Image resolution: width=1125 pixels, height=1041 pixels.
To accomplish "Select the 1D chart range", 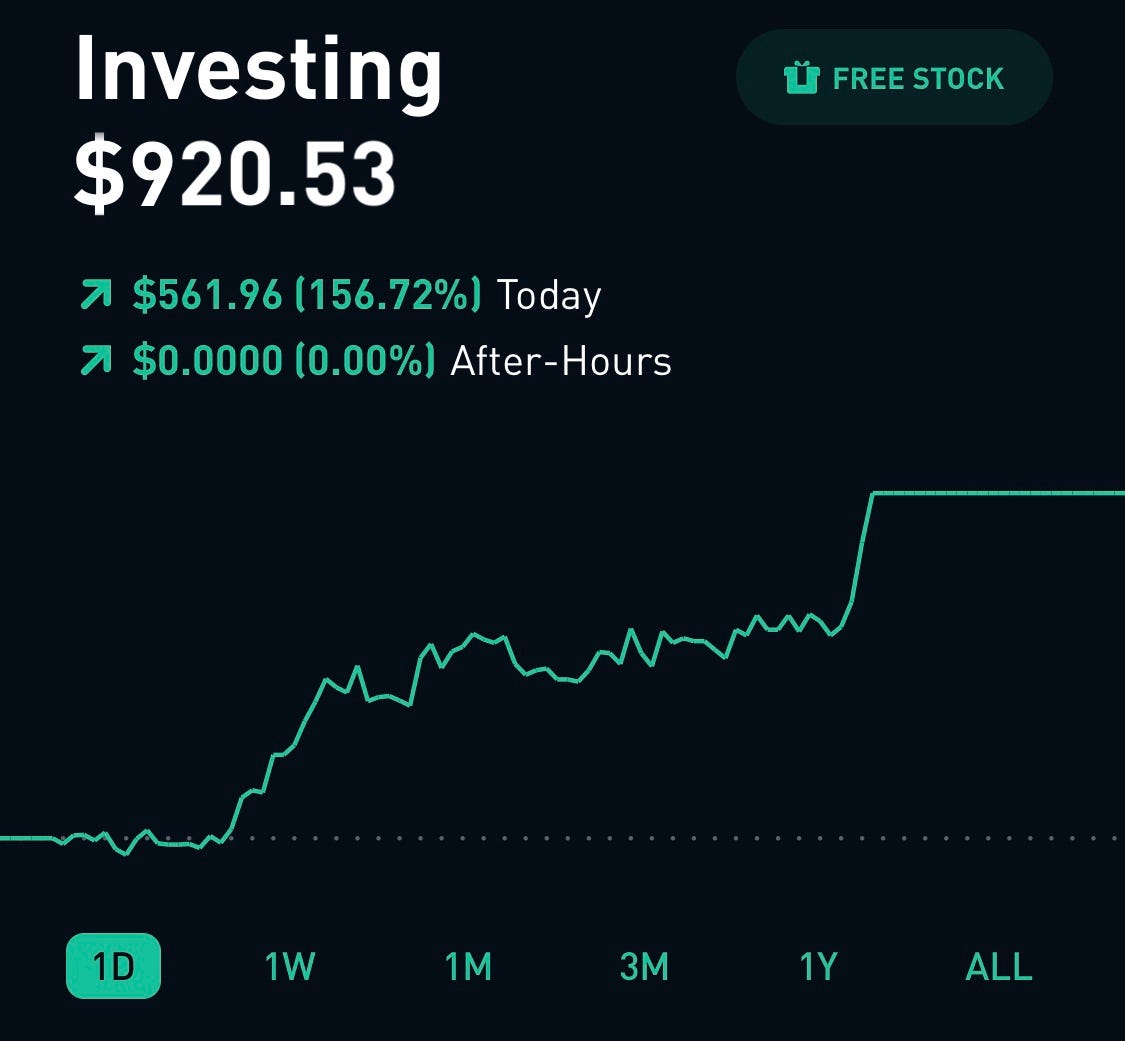I will point(113,966).
